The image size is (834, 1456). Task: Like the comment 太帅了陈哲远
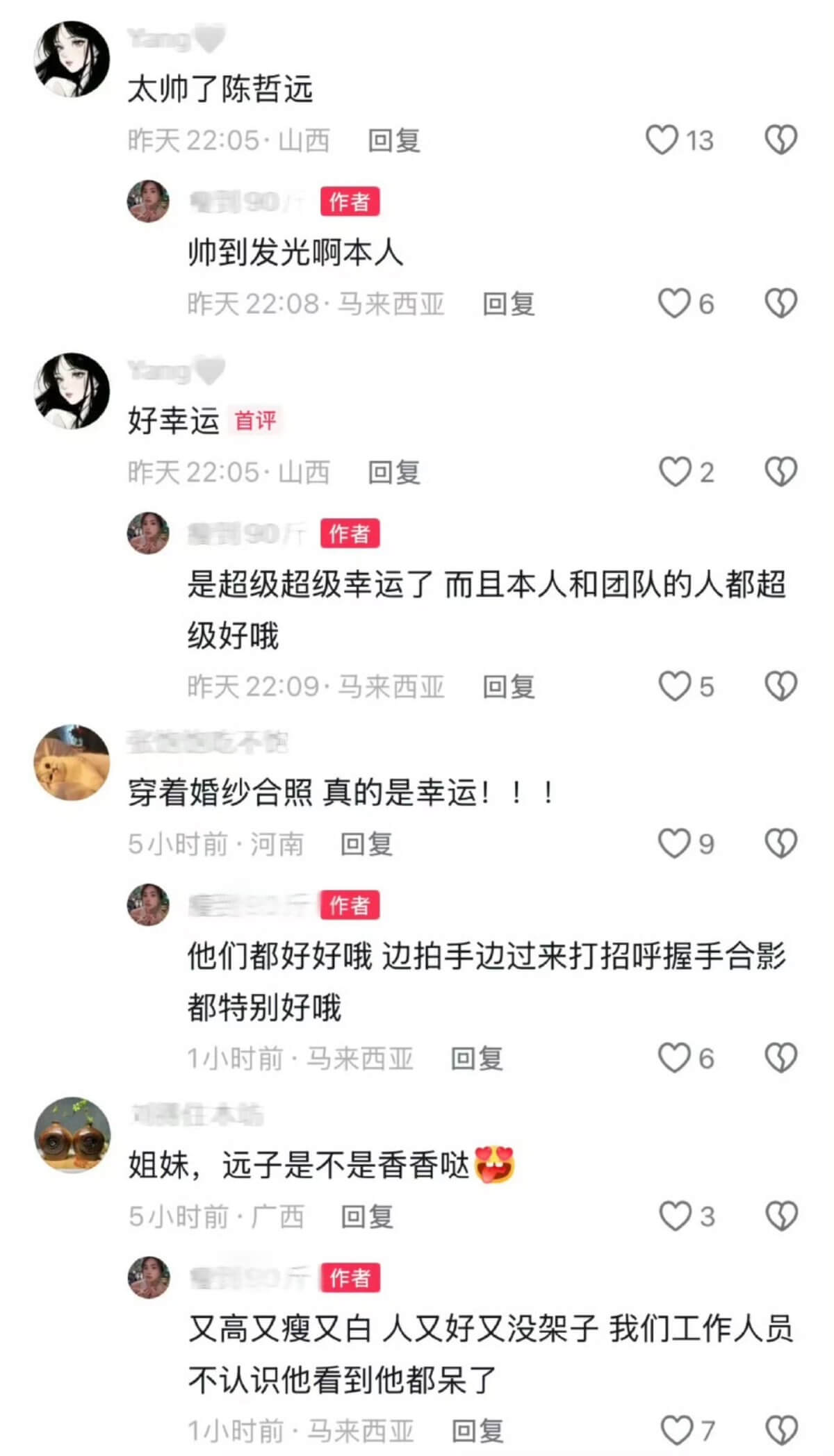click(x=662, y=140)
